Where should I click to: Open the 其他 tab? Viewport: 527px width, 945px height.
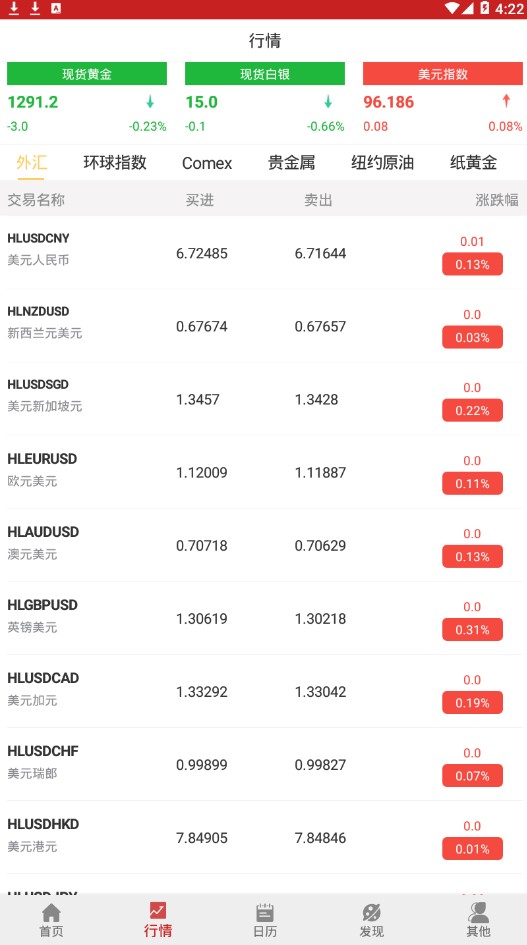(478, 920)
